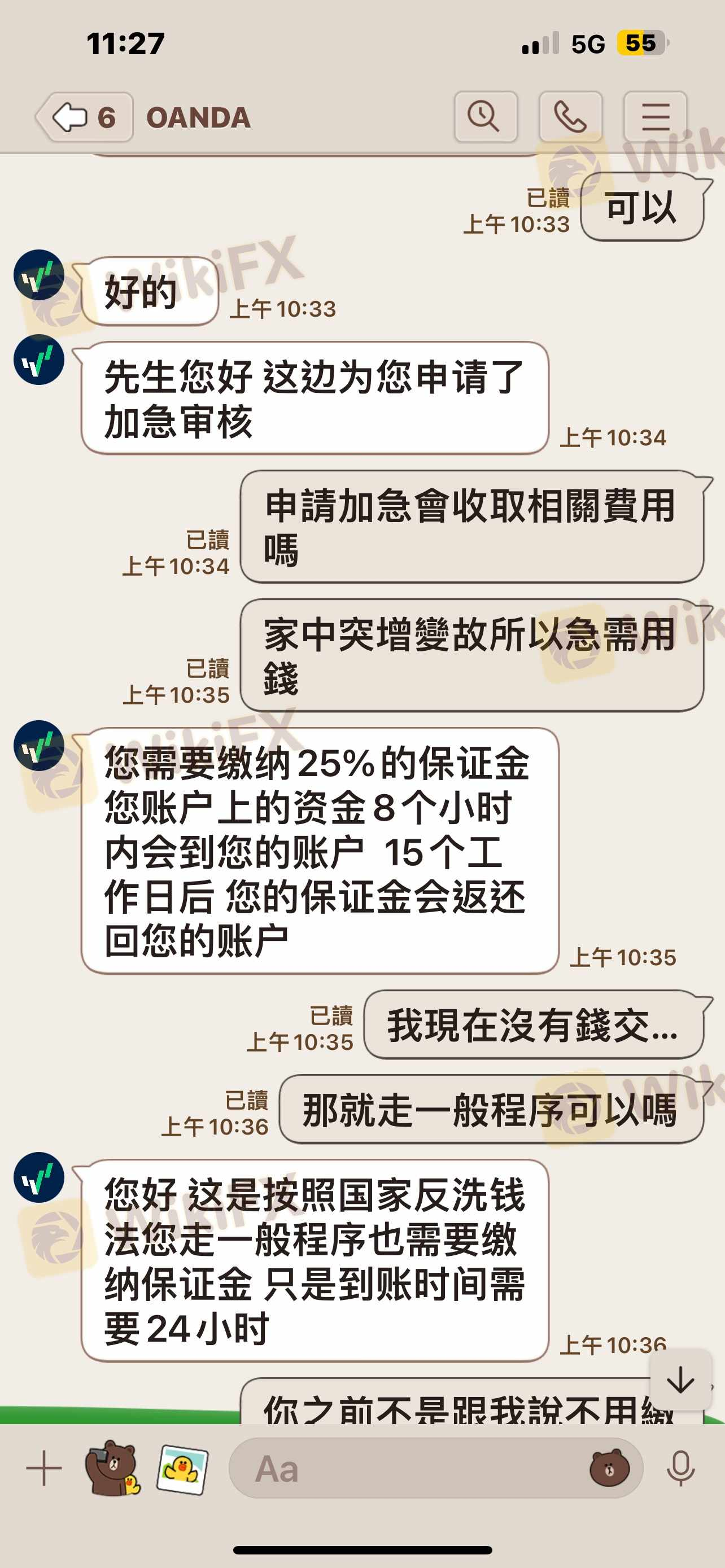Open the camera with the bear icon

pyautogui.click(x=112, y=1468)
